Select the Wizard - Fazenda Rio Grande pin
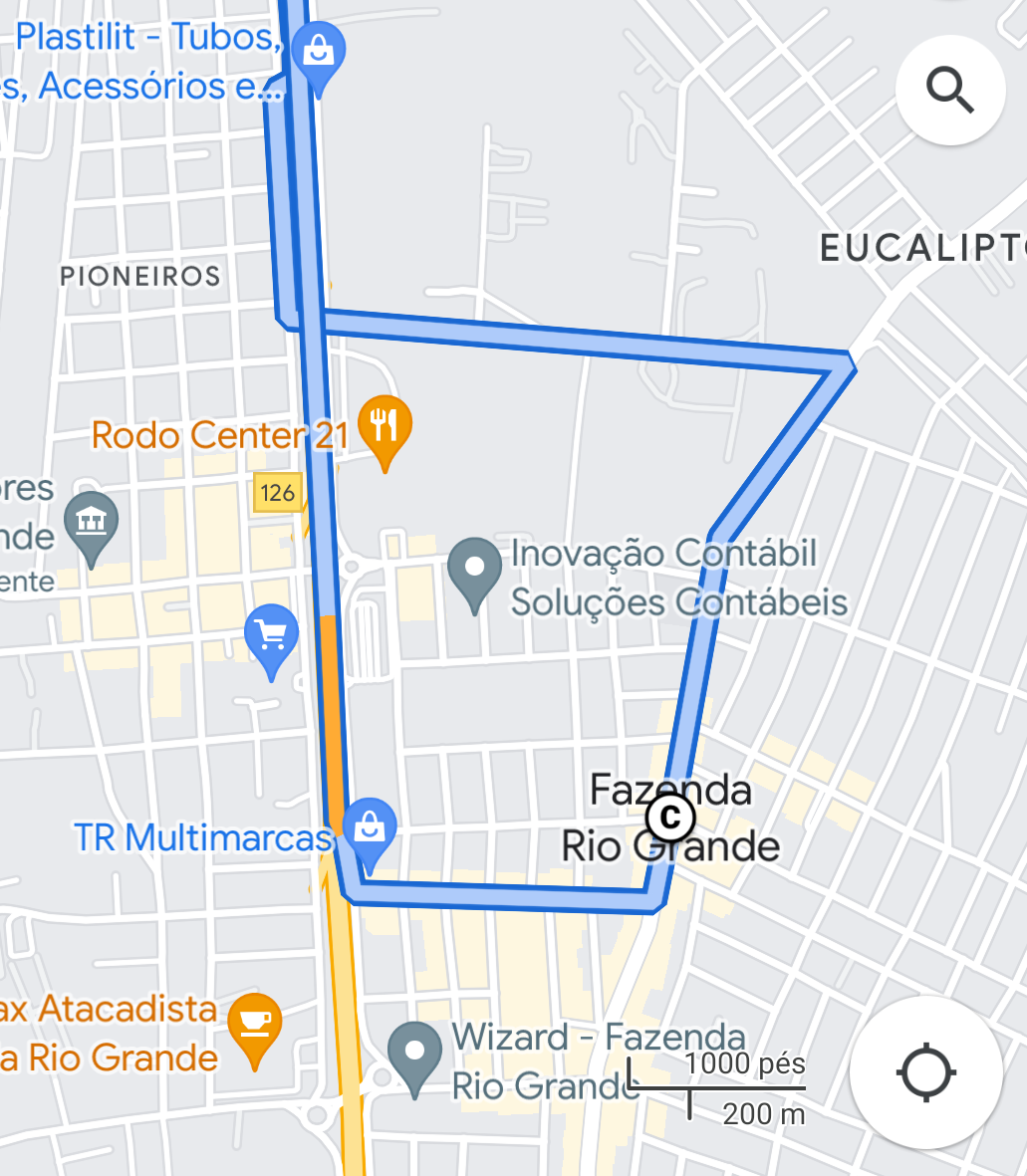 click(x=415, y=1054)
